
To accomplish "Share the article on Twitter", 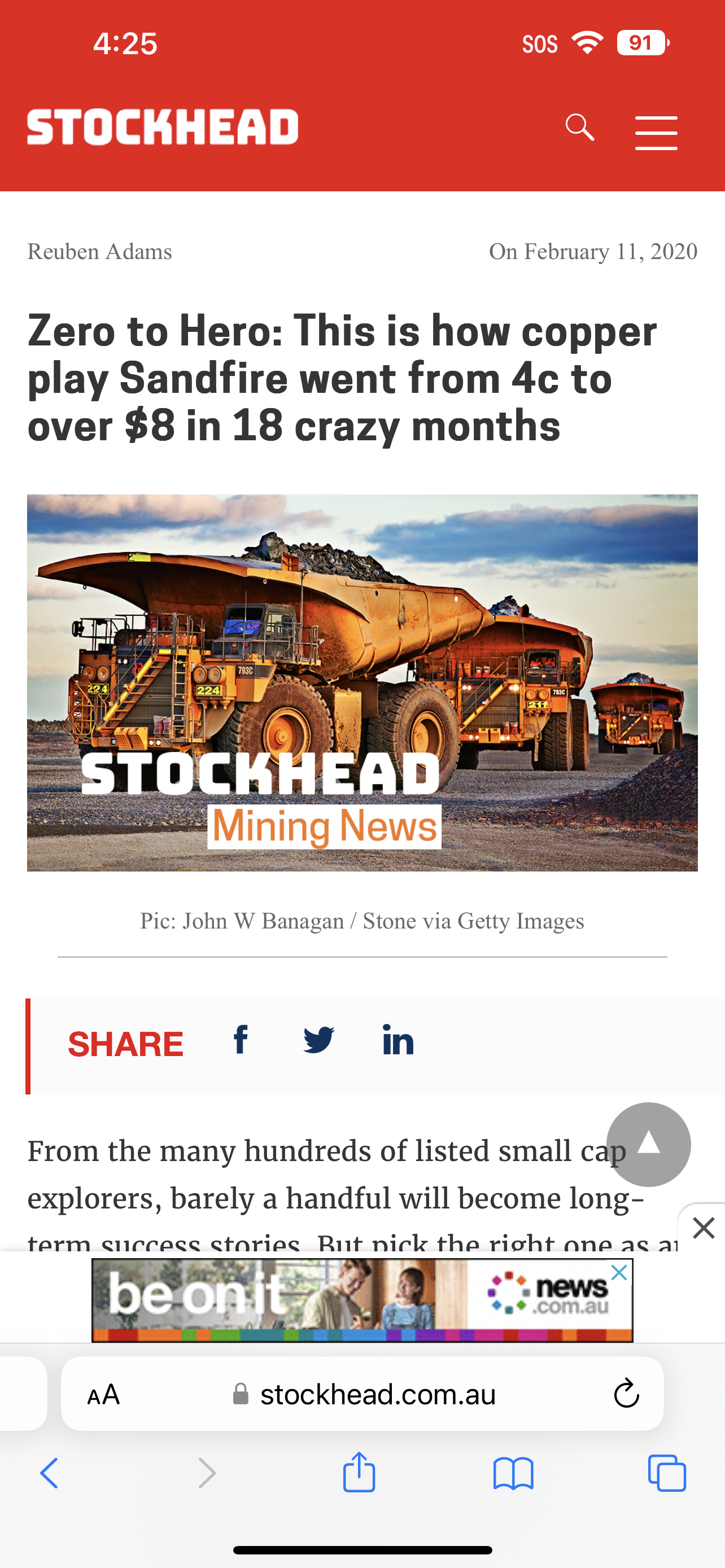I will (319, 1040).
